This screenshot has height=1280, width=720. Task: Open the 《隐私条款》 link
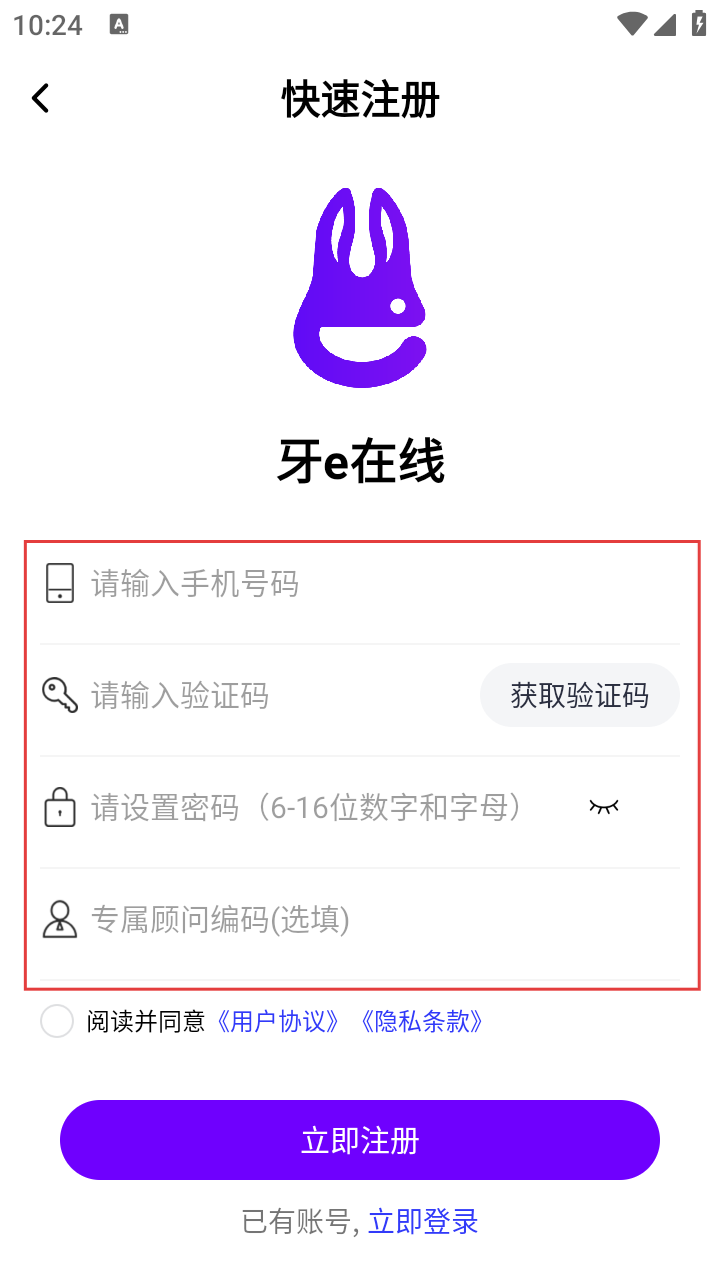pyautogui.click(x=421, y=1021)
